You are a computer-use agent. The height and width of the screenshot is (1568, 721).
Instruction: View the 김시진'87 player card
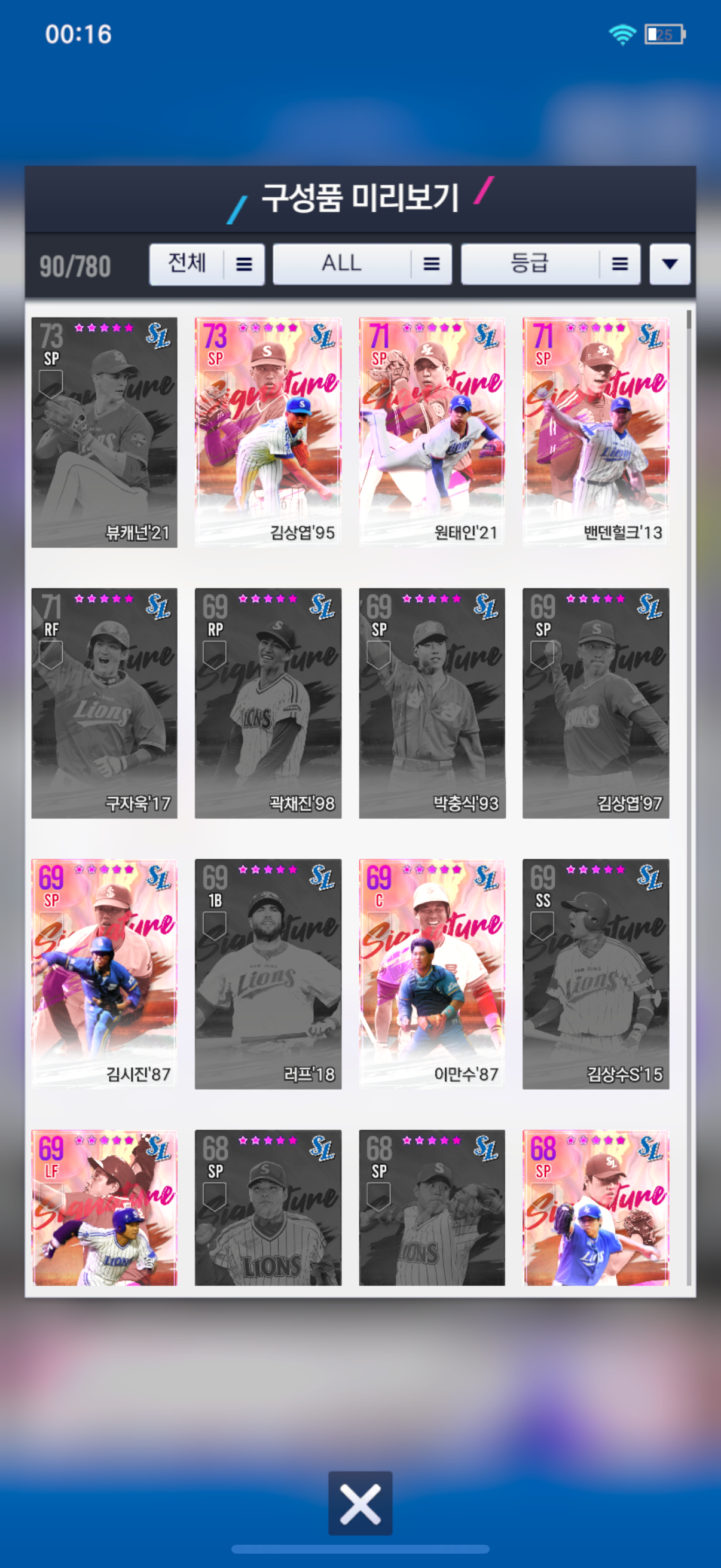[104, 974]
